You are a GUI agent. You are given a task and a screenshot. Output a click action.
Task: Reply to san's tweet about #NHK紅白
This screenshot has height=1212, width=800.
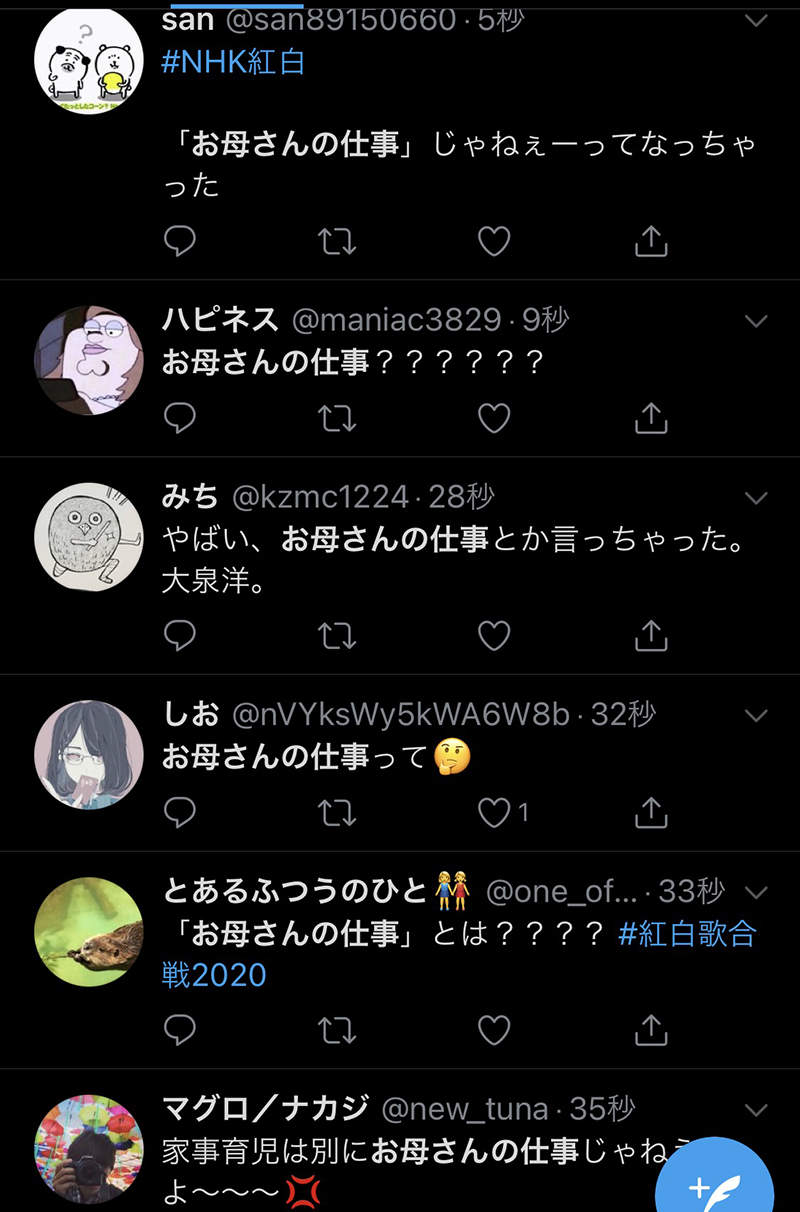coord(180,240)
